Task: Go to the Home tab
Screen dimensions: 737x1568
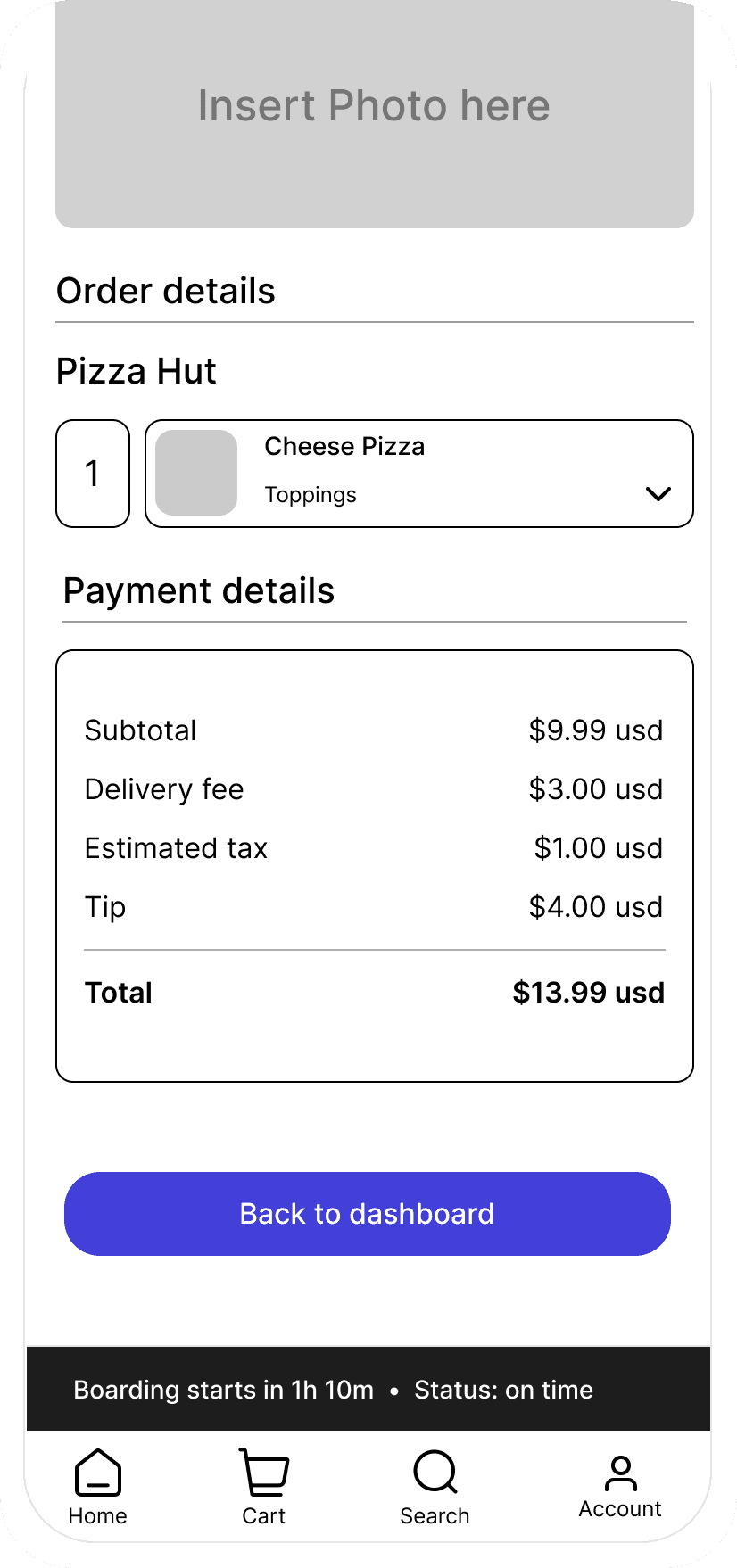Action: (97, 1486)
